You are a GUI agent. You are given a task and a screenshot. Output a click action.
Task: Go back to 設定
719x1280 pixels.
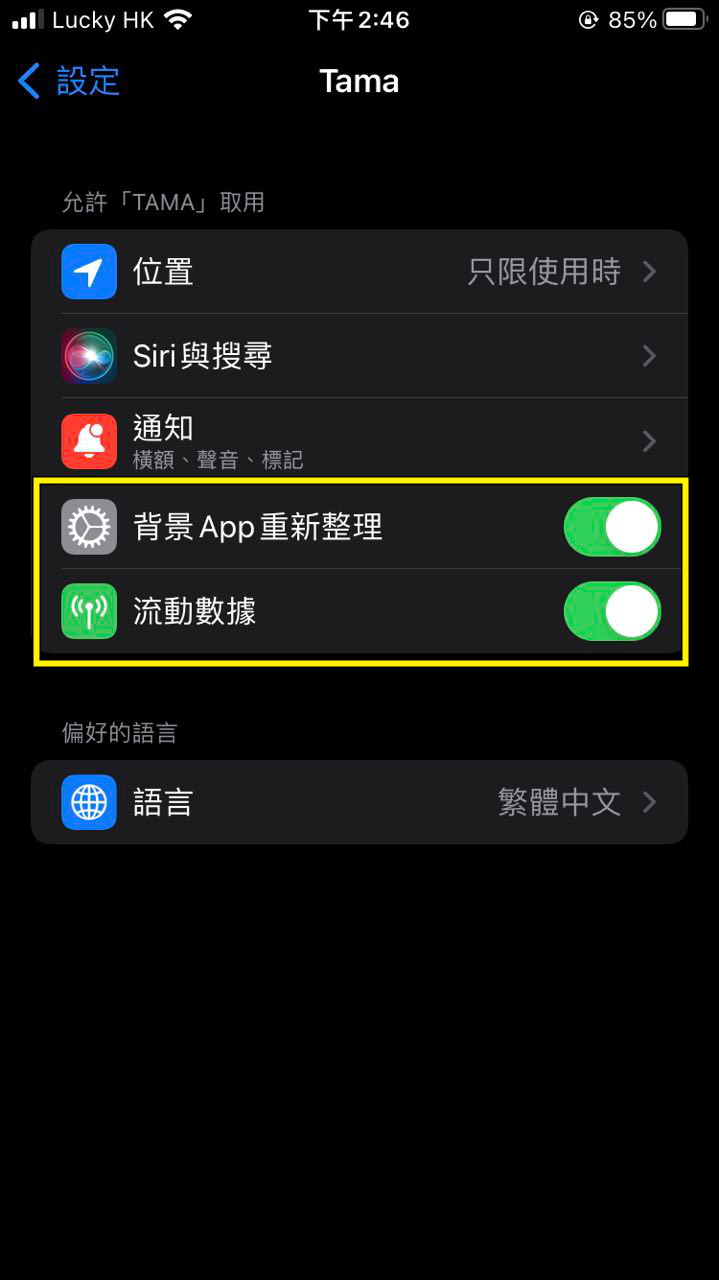coord(69,81)
